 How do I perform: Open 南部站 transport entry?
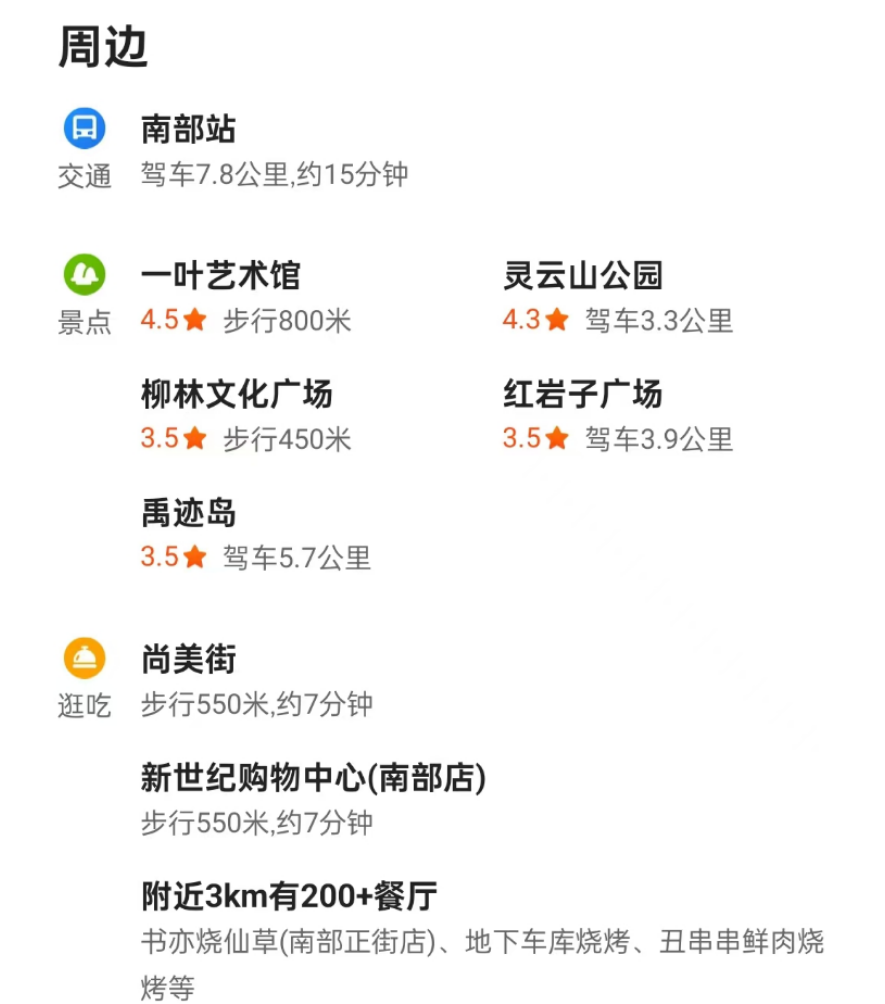click(189, 130)
